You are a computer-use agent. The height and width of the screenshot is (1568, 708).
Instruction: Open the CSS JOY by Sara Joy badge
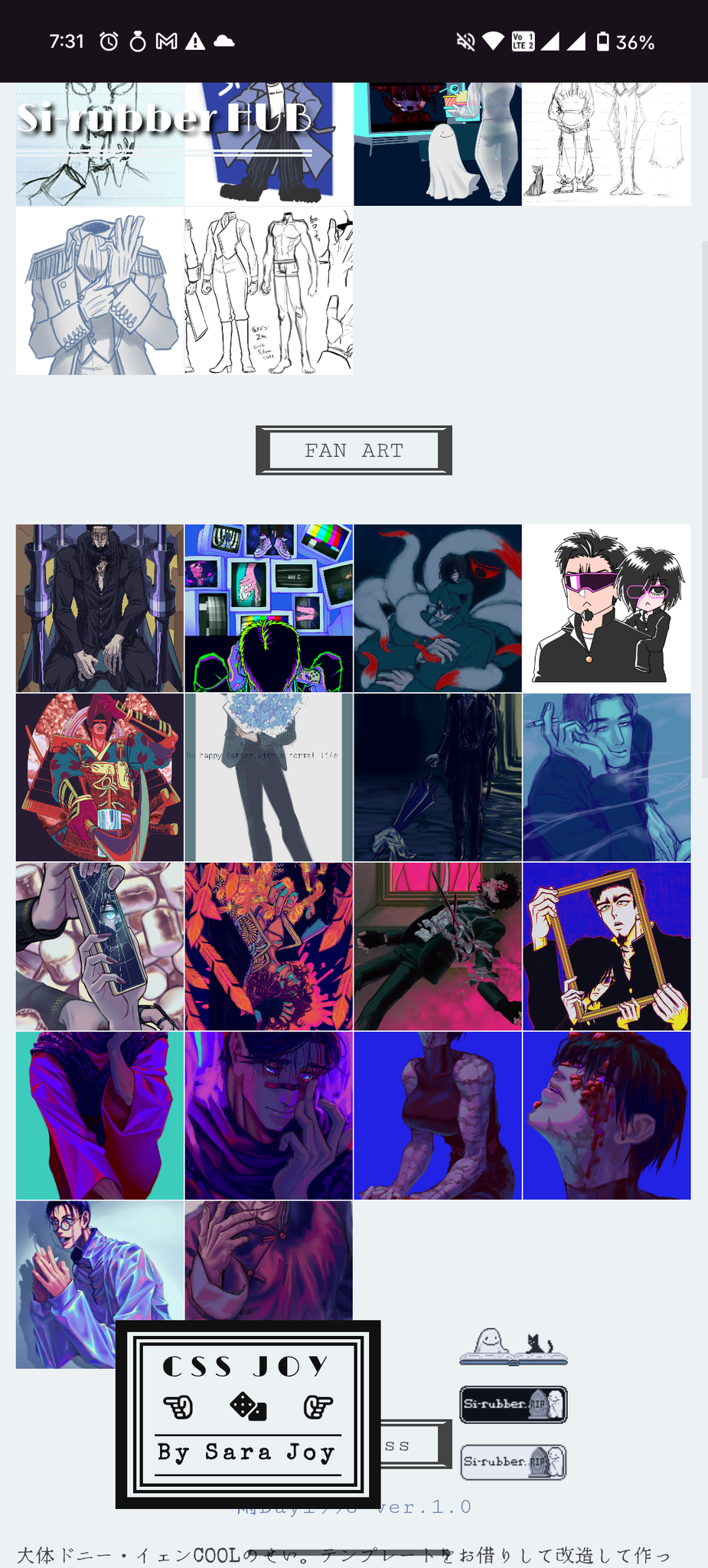tap(247, 1413)
